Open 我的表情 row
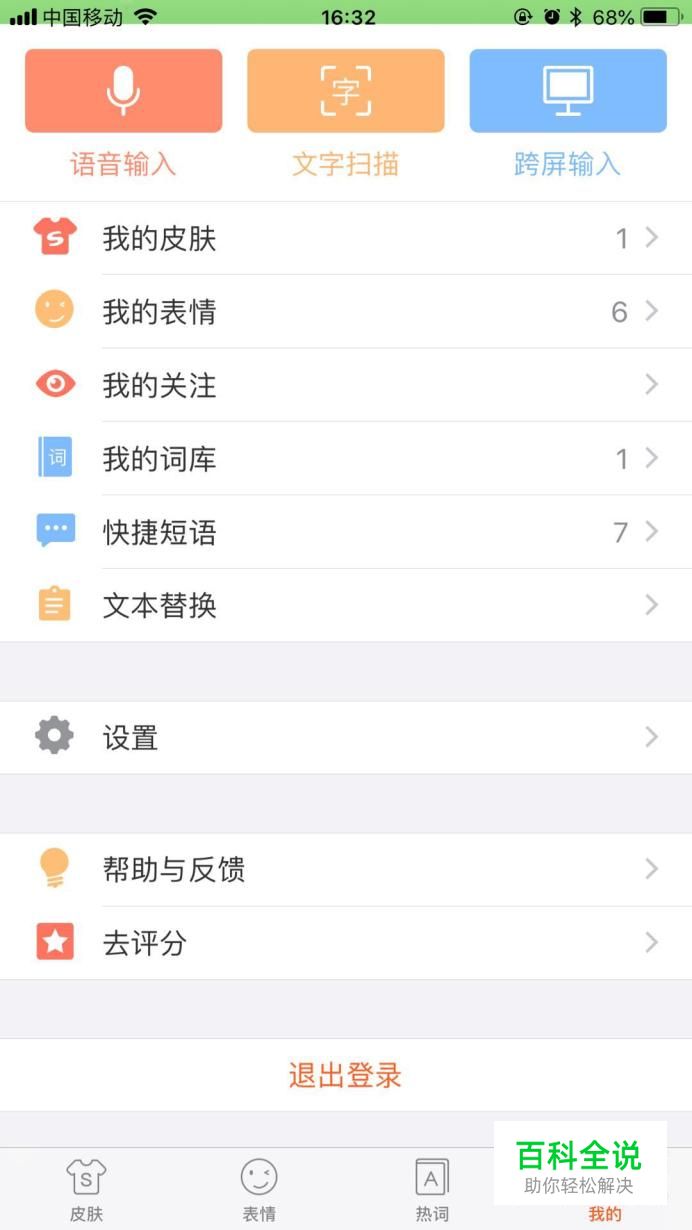Image resolution: width=692 pixels, height=1230 pixels. pos(346,312)
